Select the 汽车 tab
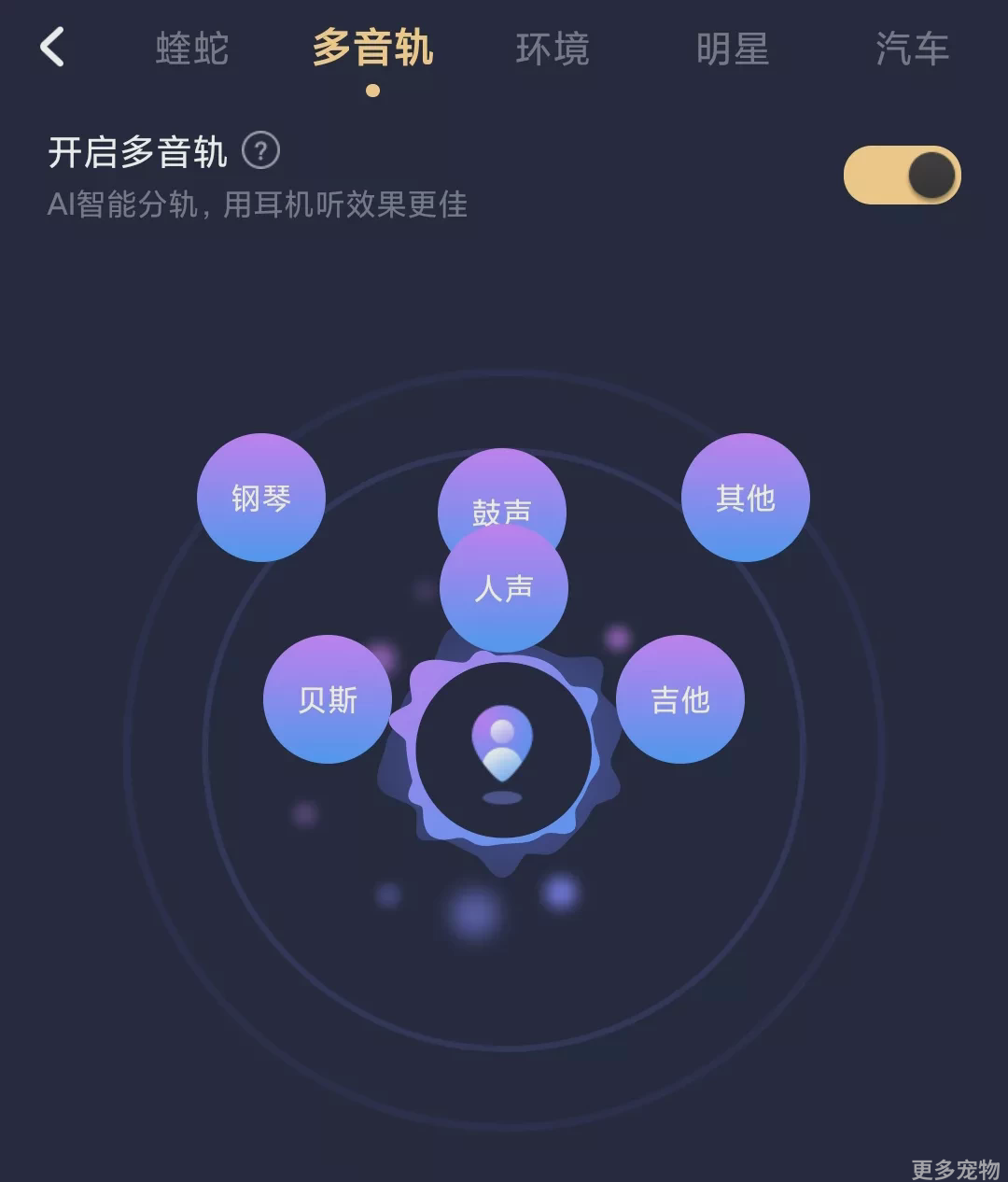 [x=912, y=49]
